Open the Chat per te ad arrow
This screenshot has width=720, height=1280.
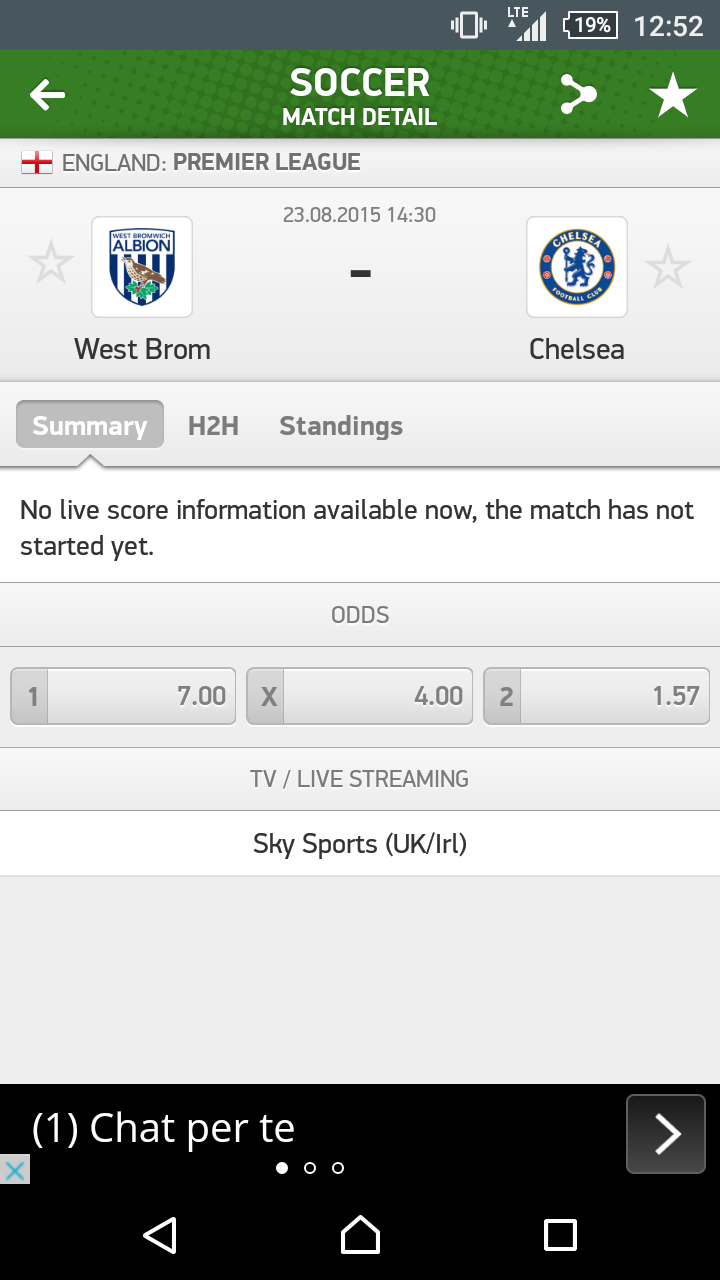[x=666, y=1134]
